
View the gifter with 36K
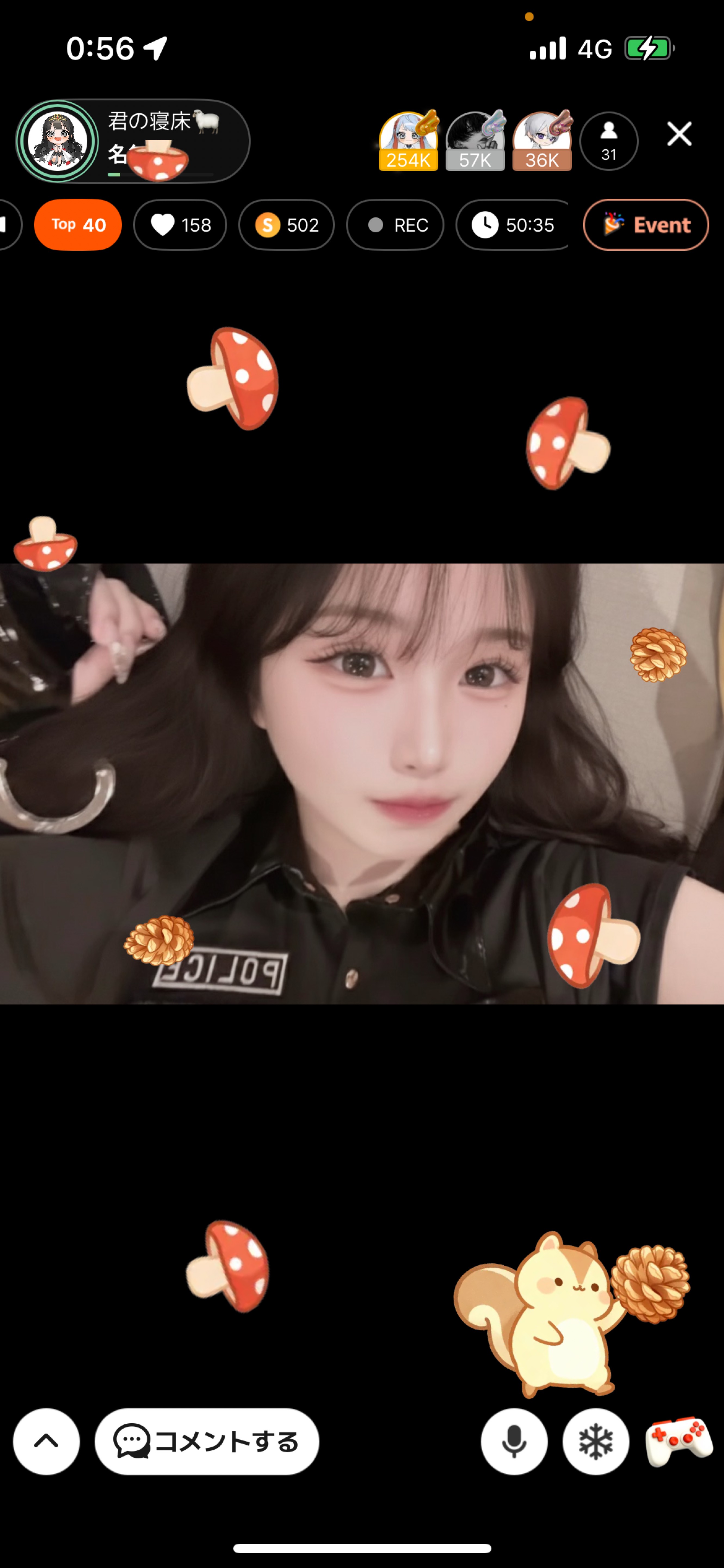click(x=541, y=141)
